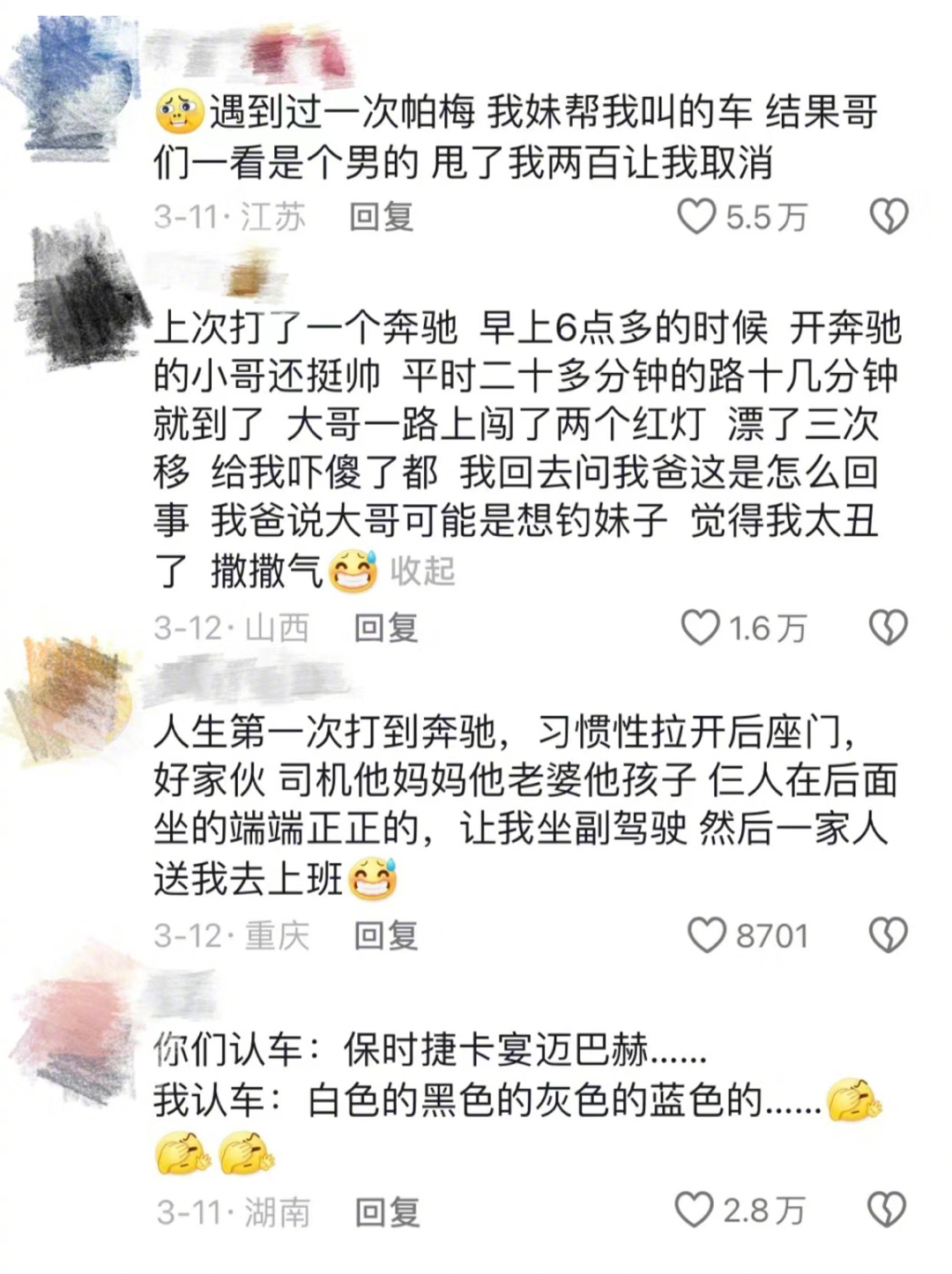Image resolution: width=952 pixels, height=1274 pixels.
Task: Dislike the Hunan comment about 认车
Action: pyautogui.click(x=889, y=1211)
